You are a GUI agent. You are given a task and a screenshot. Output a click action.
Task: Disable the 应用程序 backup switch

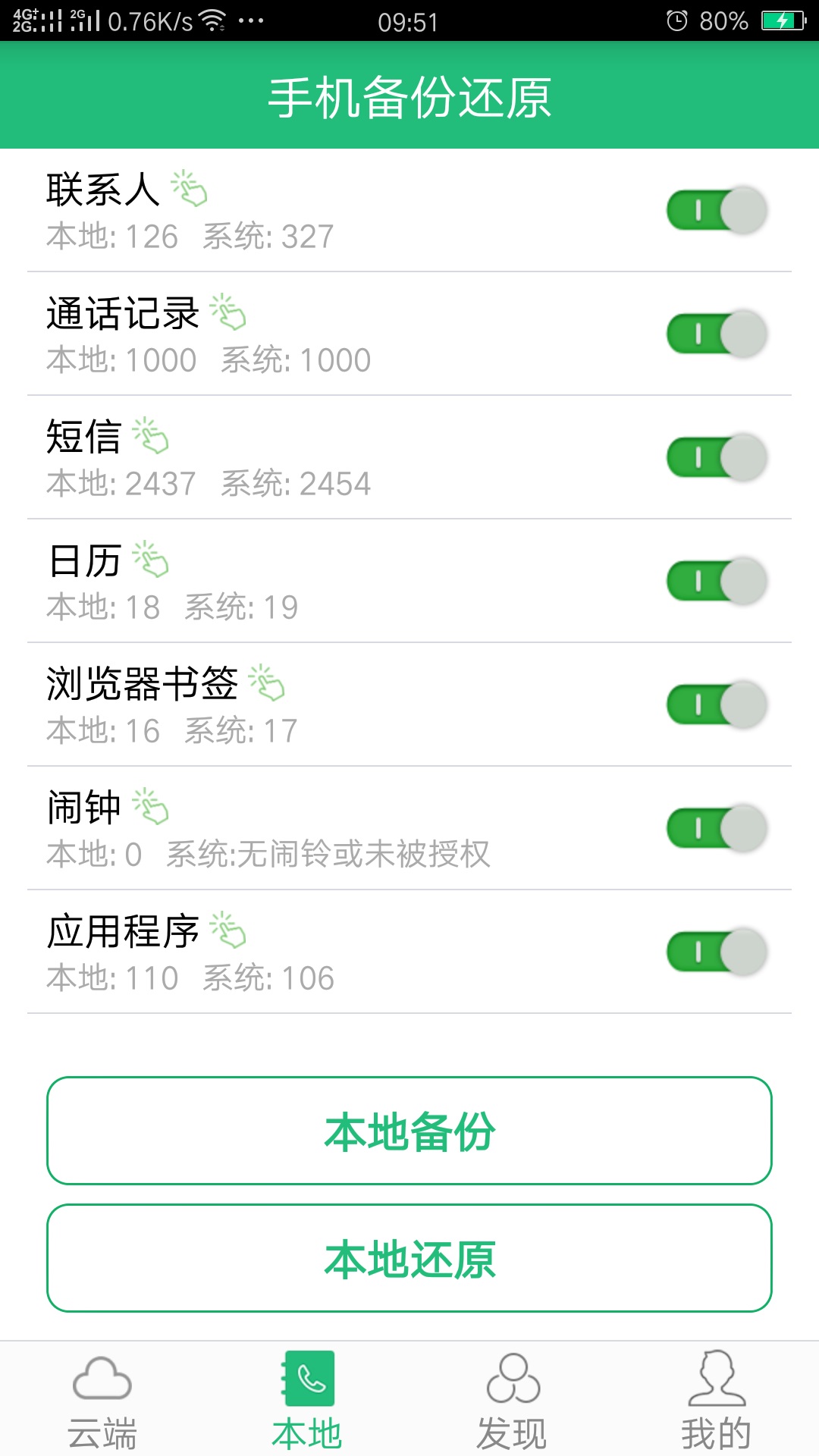coord(717,952)
